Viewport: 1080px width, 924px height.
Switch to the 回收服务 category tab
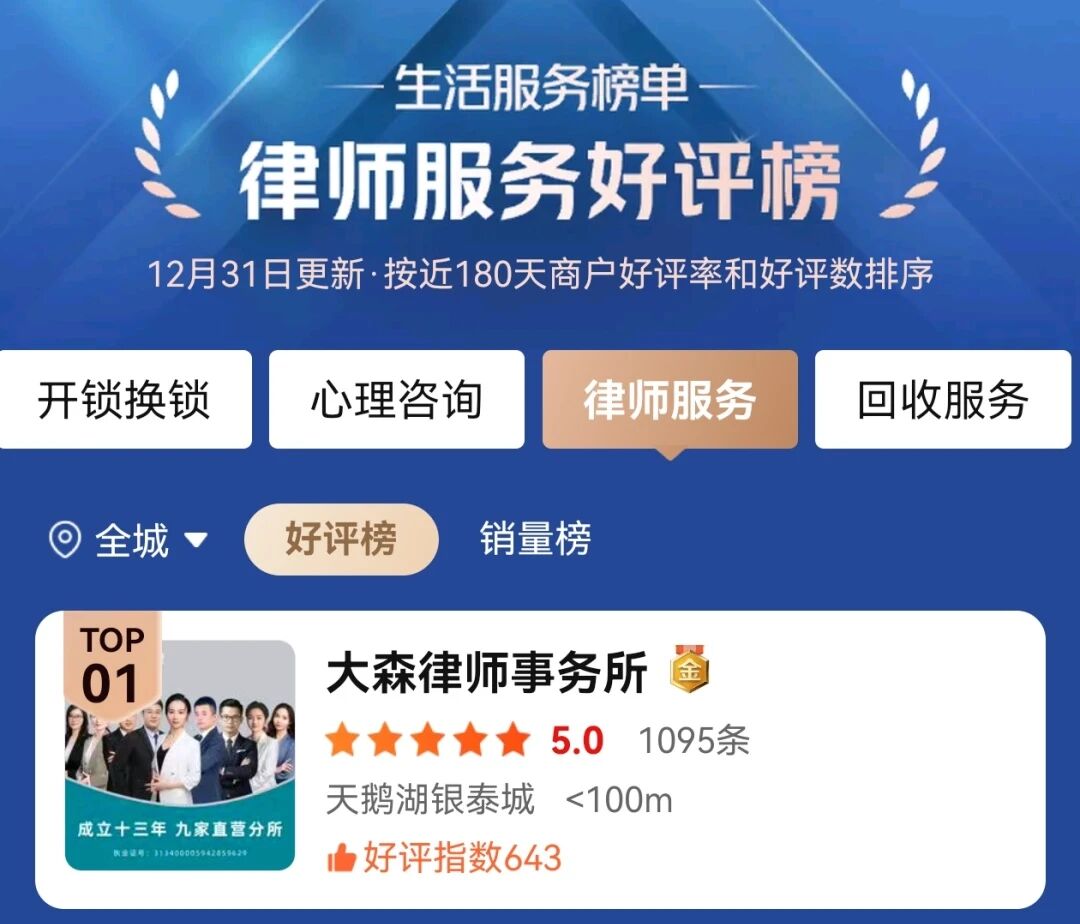[942, 400]
